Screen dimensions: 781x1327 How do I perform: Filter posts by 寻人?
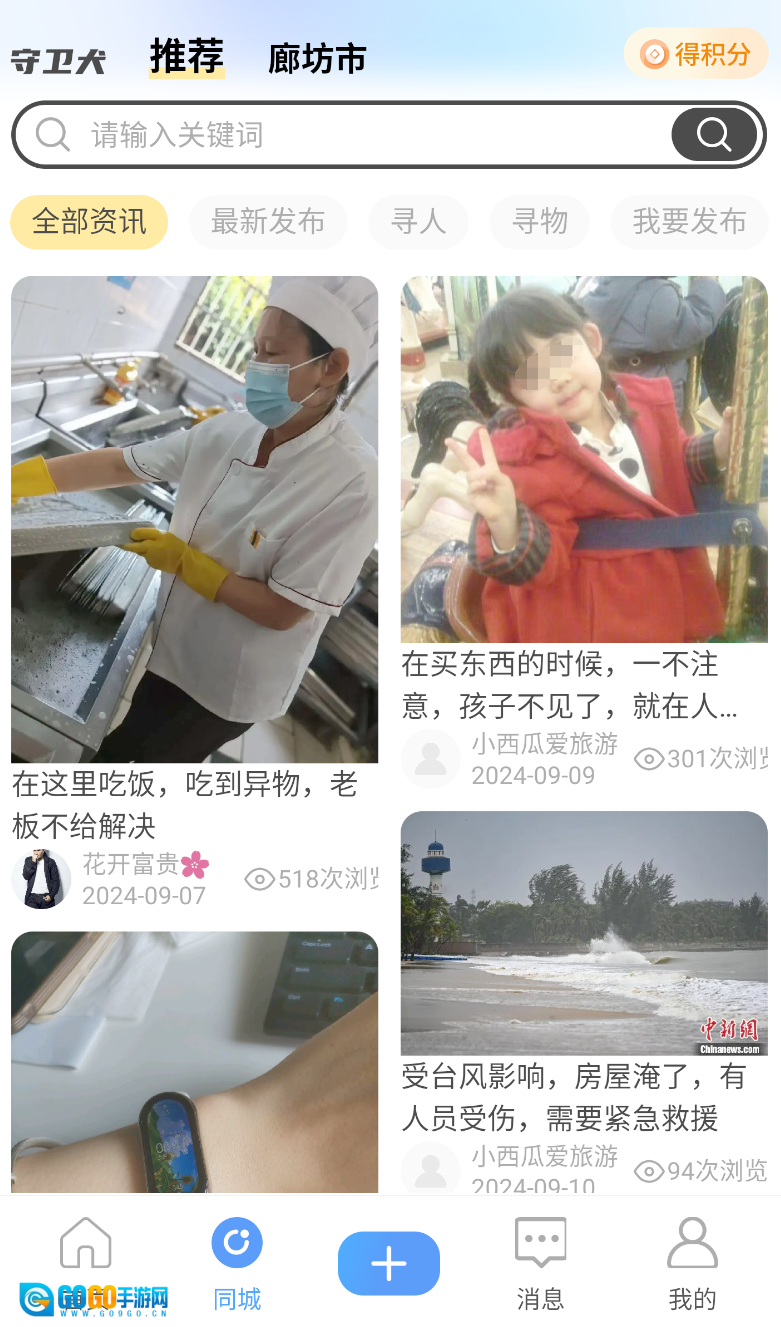click(x=418, y=222)
